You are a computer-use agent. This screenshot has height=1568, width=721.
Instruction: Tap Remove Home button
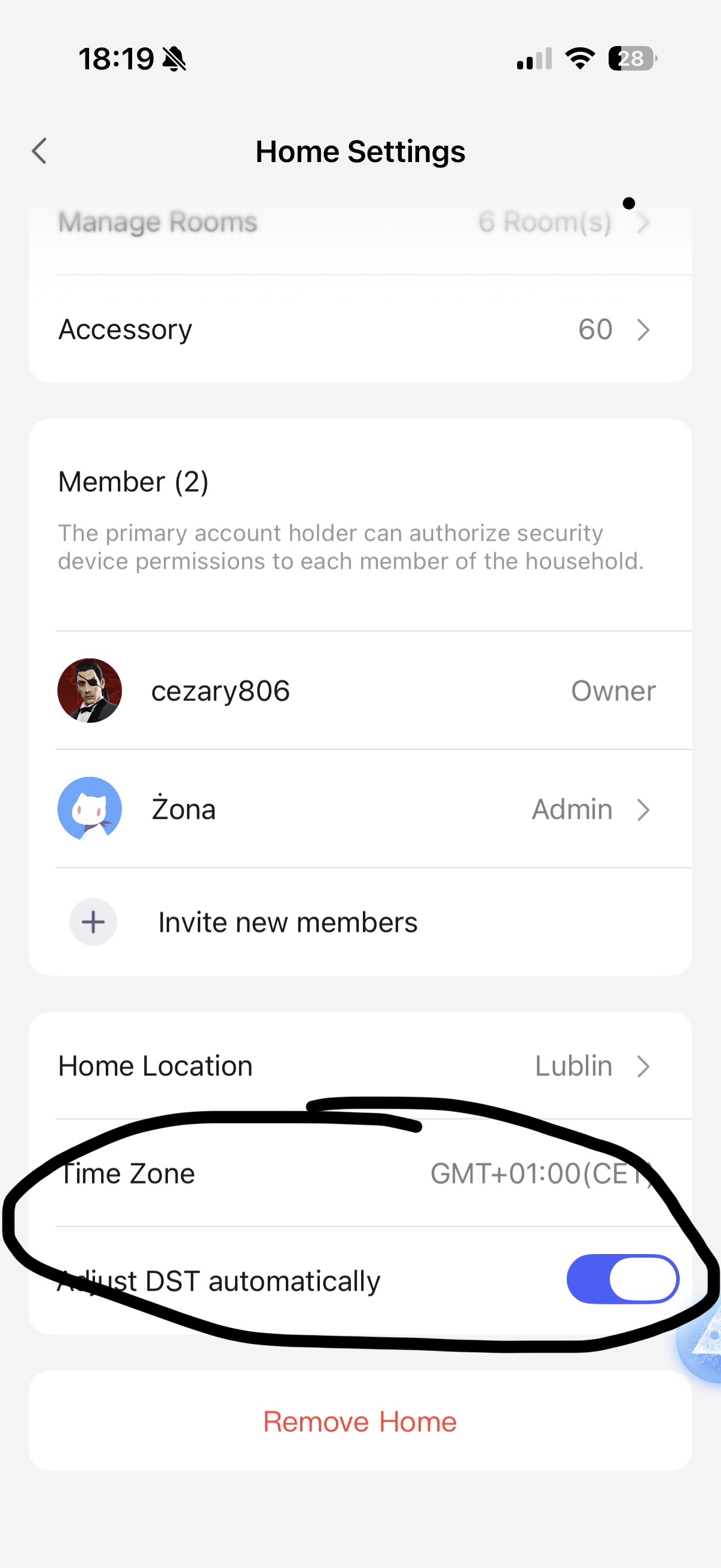(x=359, y=1421)
